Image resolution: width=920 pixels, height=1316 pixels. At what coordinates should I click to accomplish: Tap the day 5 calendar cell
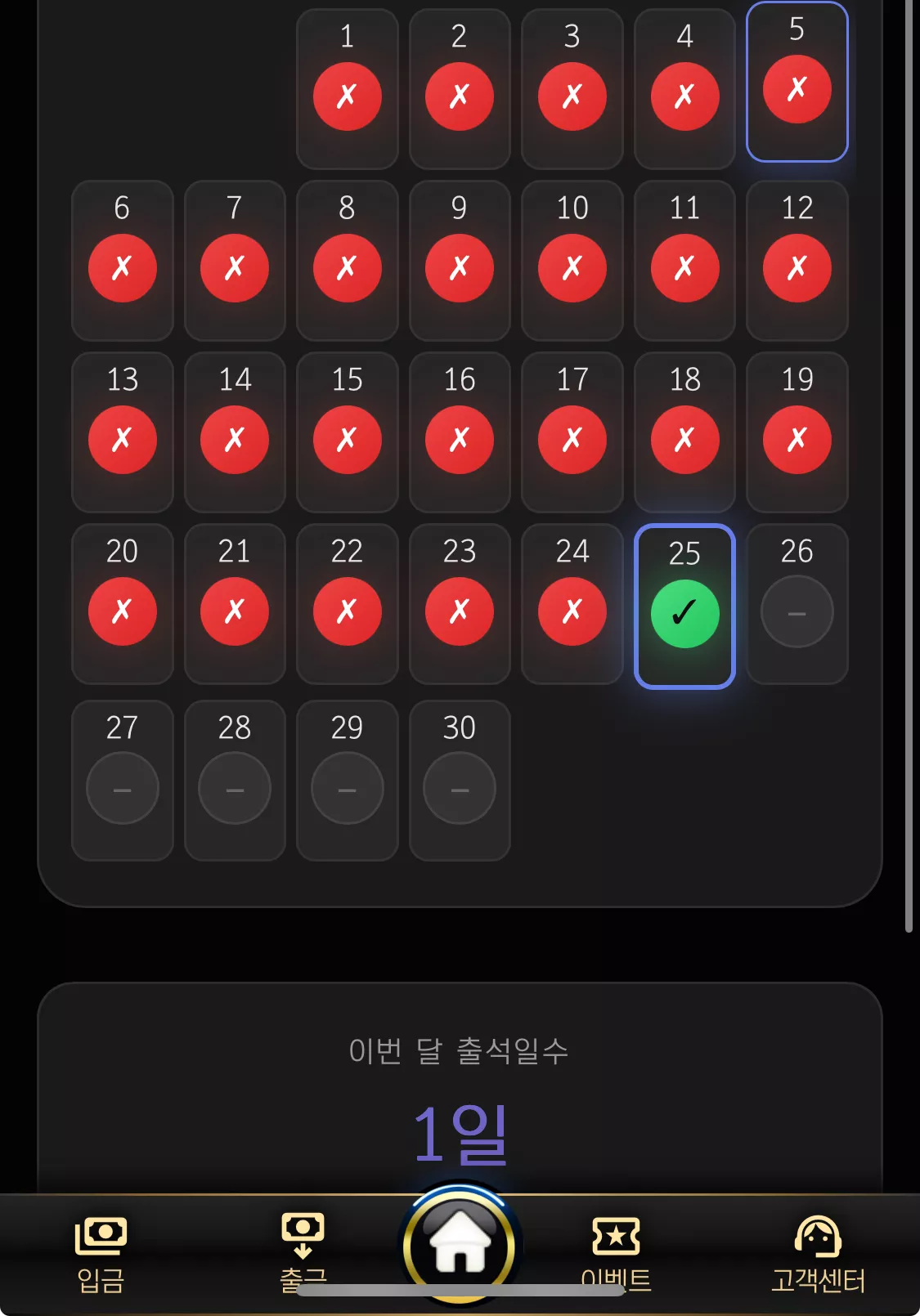(797, 82)
